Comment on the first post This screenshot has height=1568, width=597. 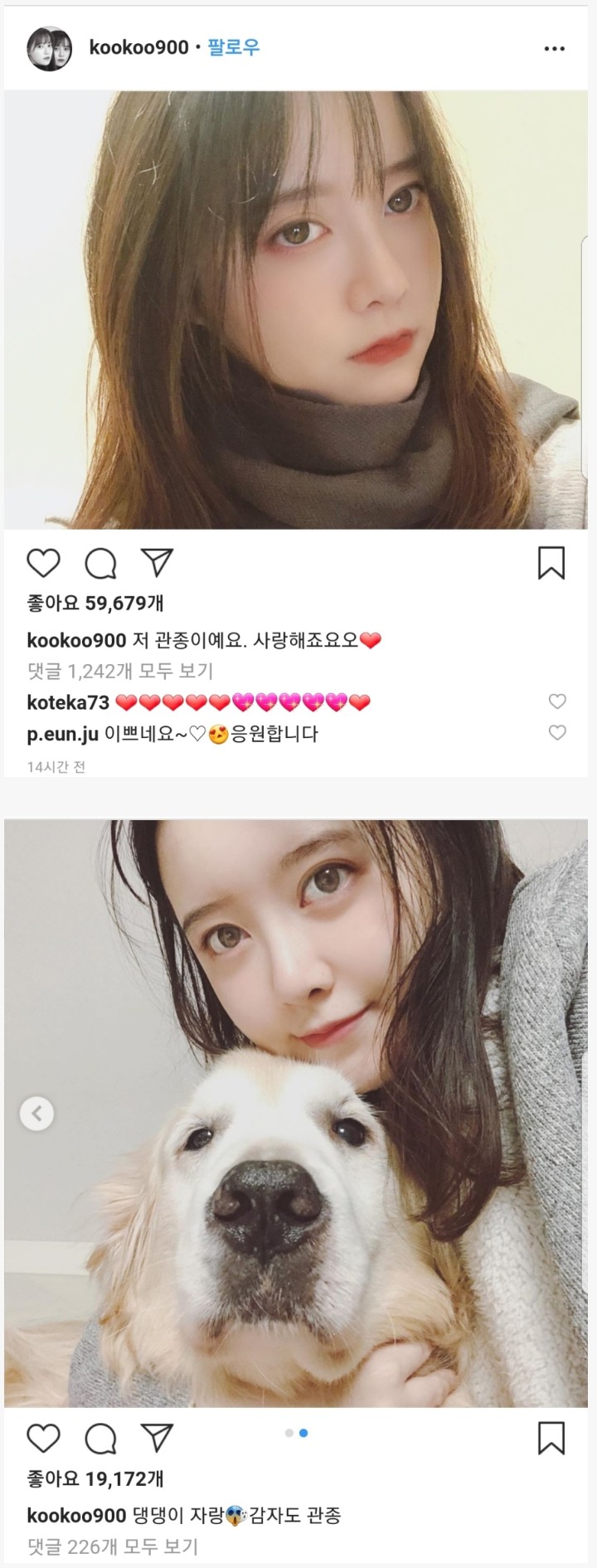(100, 564)
